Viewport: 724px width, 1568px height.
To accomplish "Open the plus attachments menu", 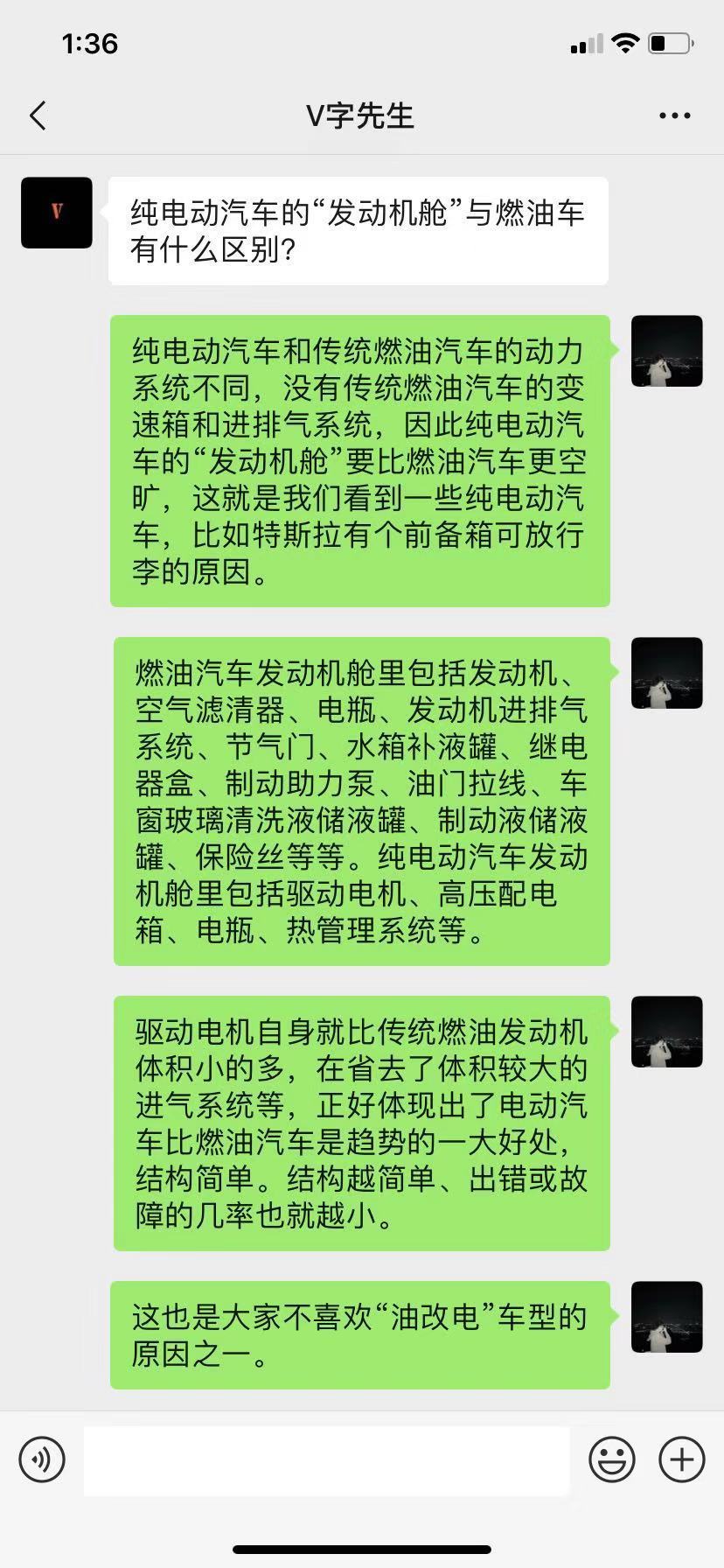I will (x=681, y=1459).
